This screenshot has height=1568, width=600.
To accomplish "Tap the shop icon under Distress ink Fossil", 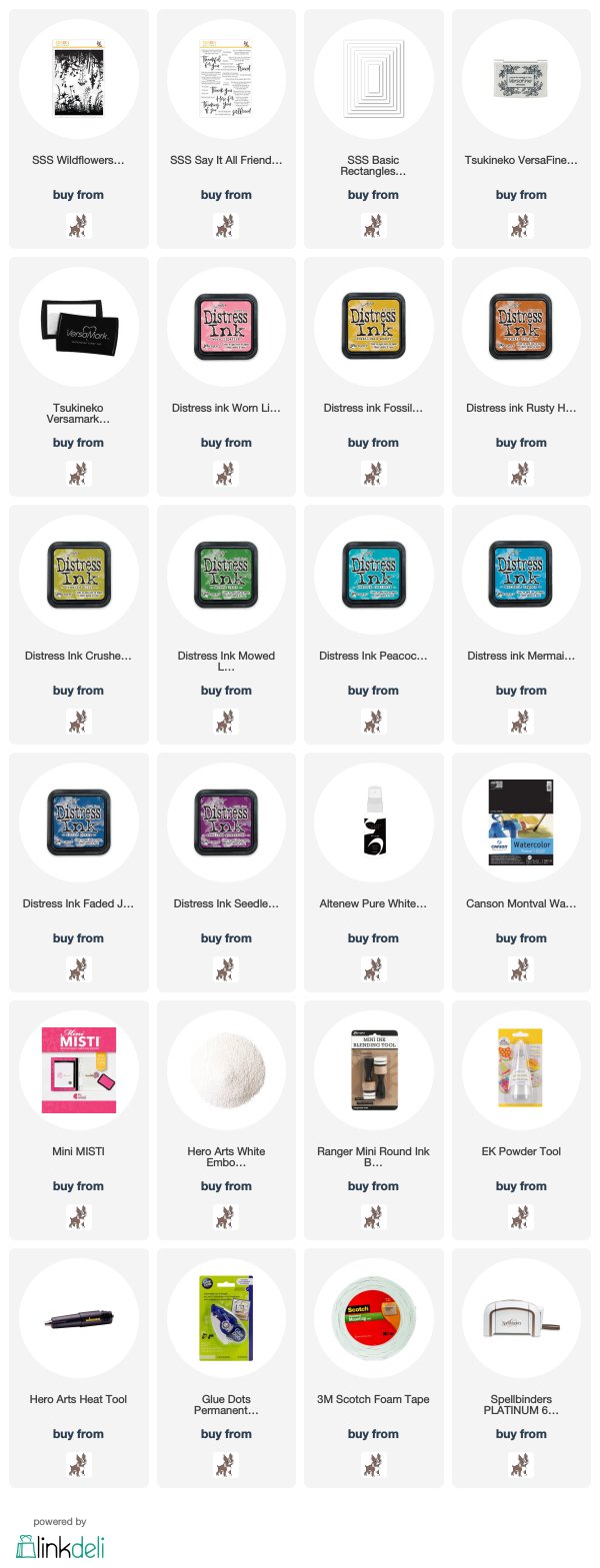I will coord(373,473).
